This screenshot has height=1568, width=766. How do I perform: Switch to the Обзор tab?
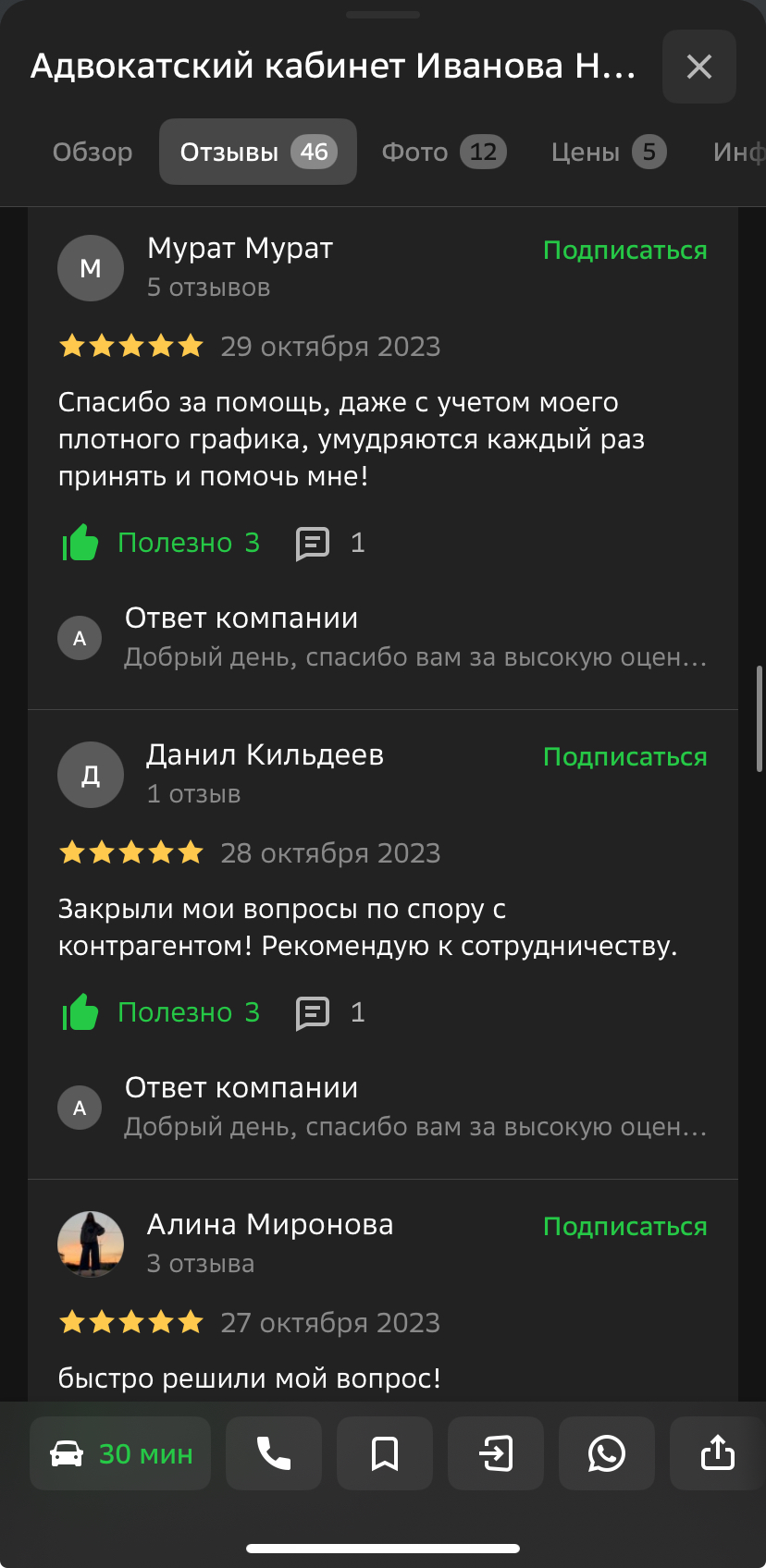pyautogui.click(x=93, y=152)
